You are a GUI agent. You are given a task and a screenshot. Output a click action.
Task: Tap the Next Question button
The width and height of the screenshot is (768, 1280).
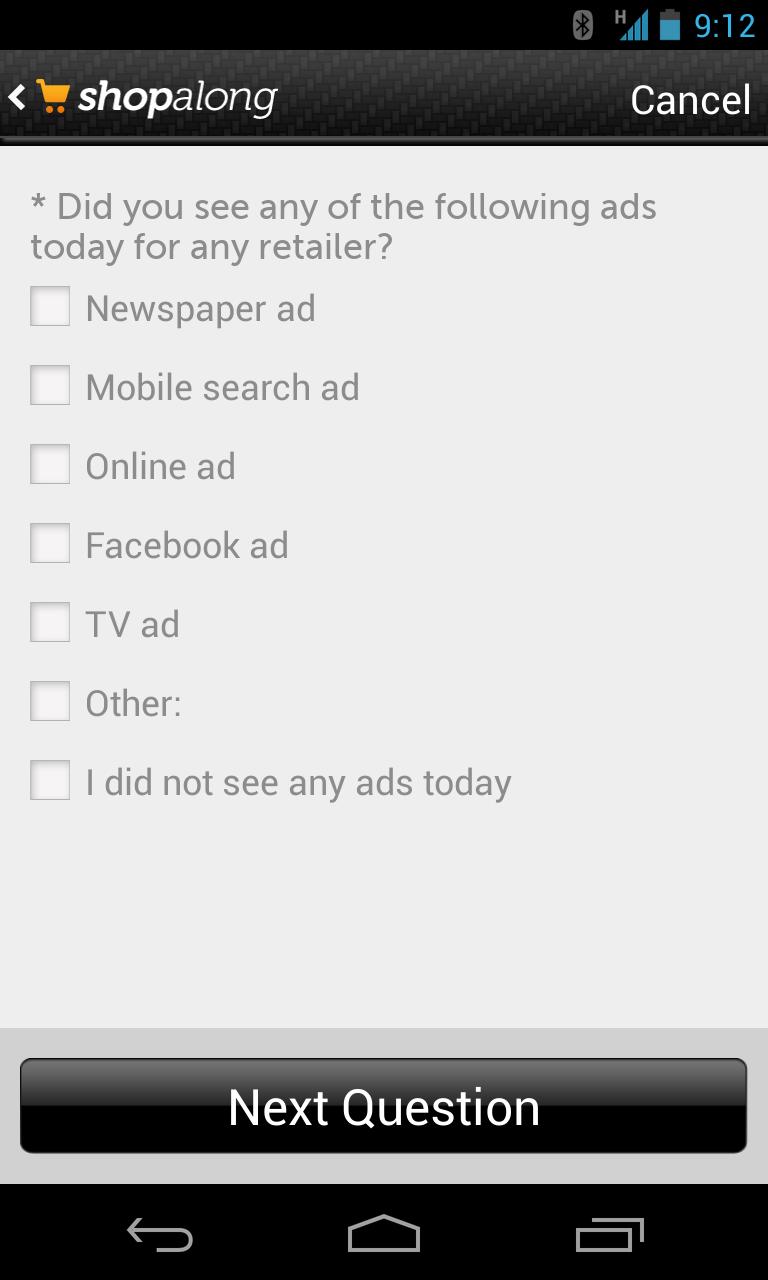384,1106
